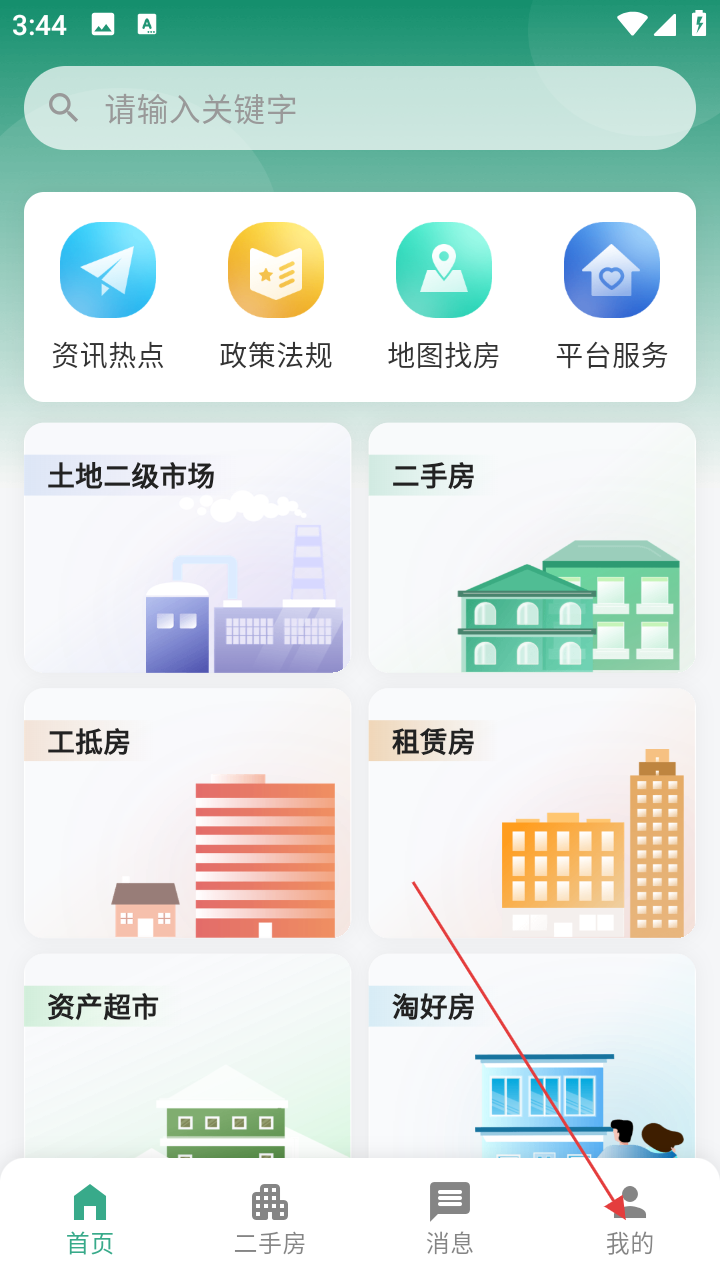Open the 资产超市 card

pyautogui.click(x=188, y=1056)
